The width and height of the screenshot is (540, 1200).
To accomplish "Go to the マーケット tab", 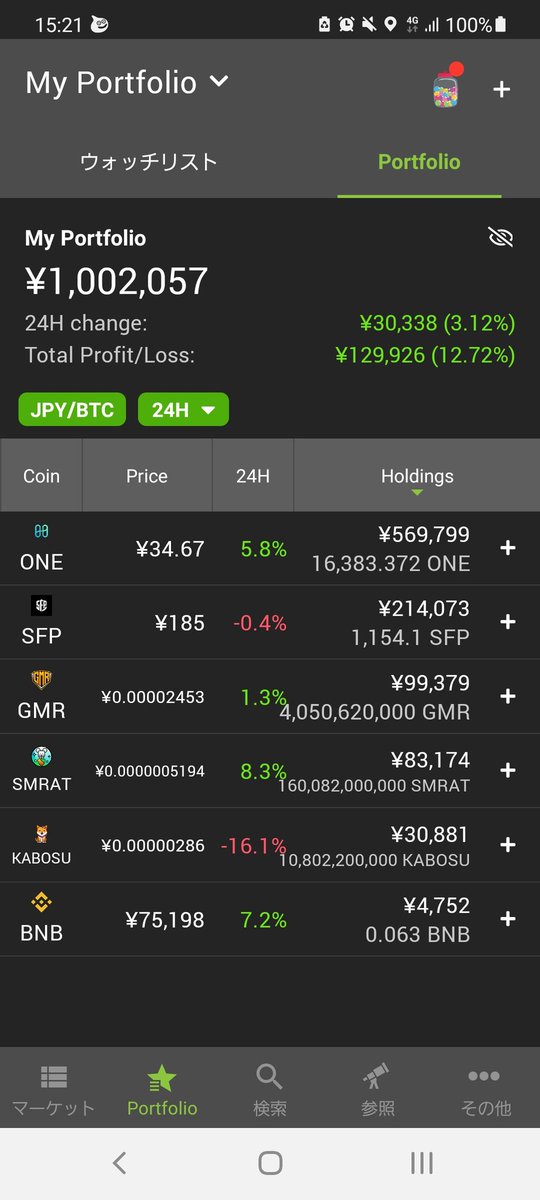I will pyautogui.click(x=54, y=1089).
